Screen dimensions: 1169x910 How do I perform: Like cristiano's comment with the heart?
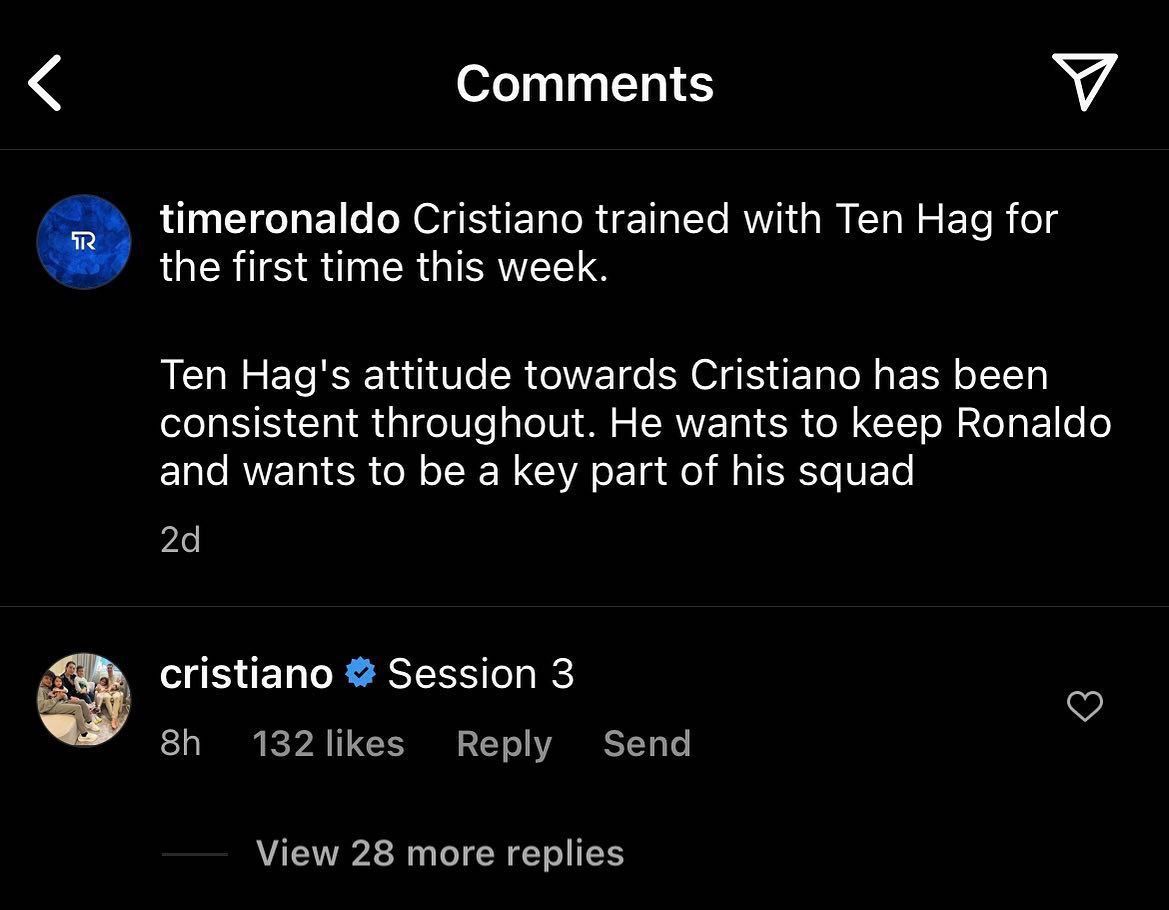coord(1085,706)
